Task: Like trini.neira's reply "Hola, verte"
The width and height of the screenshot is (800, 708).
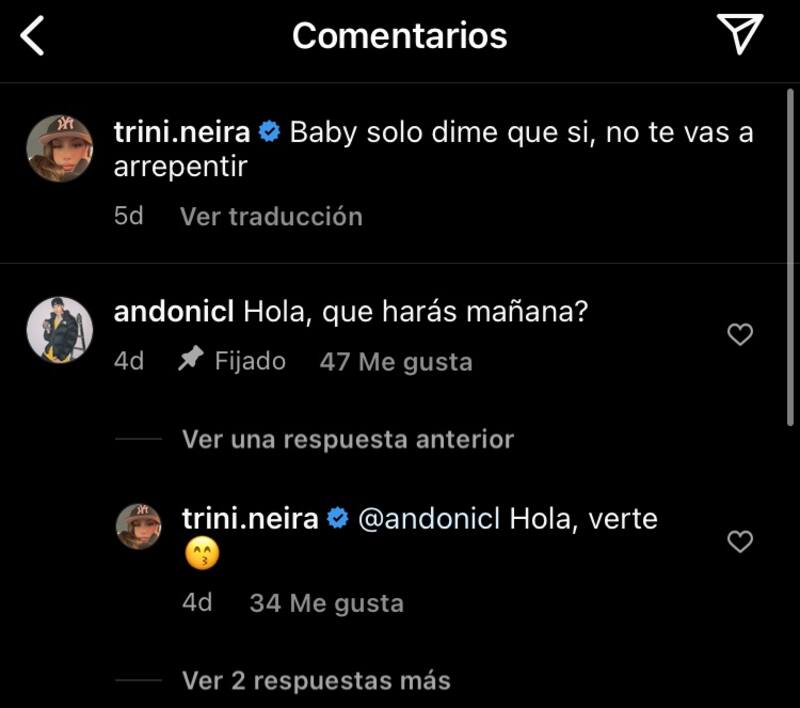Action: (739, 542)
